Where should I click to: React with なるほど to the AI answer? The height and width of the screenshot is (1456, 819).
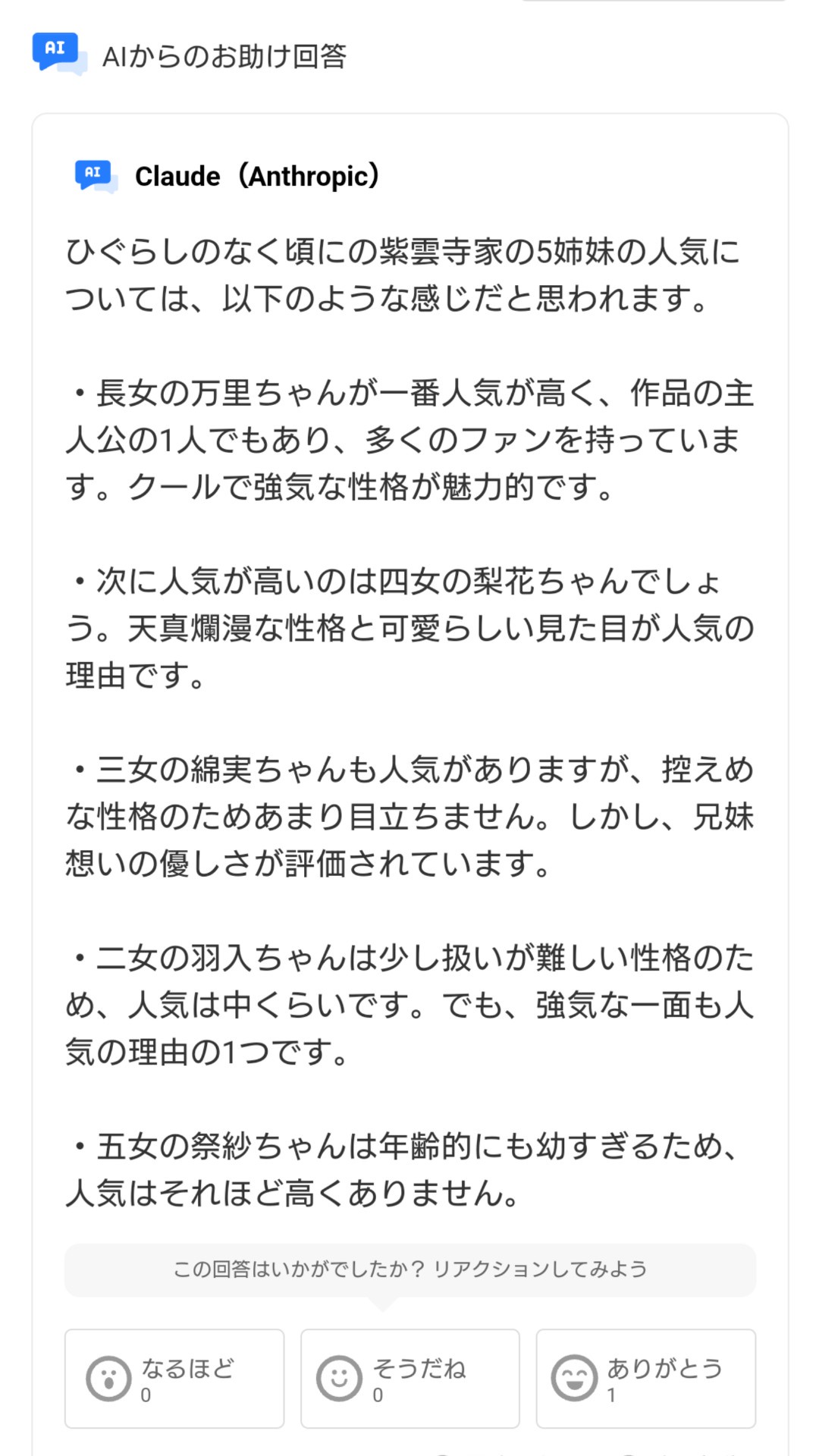tap(174, 1379)
